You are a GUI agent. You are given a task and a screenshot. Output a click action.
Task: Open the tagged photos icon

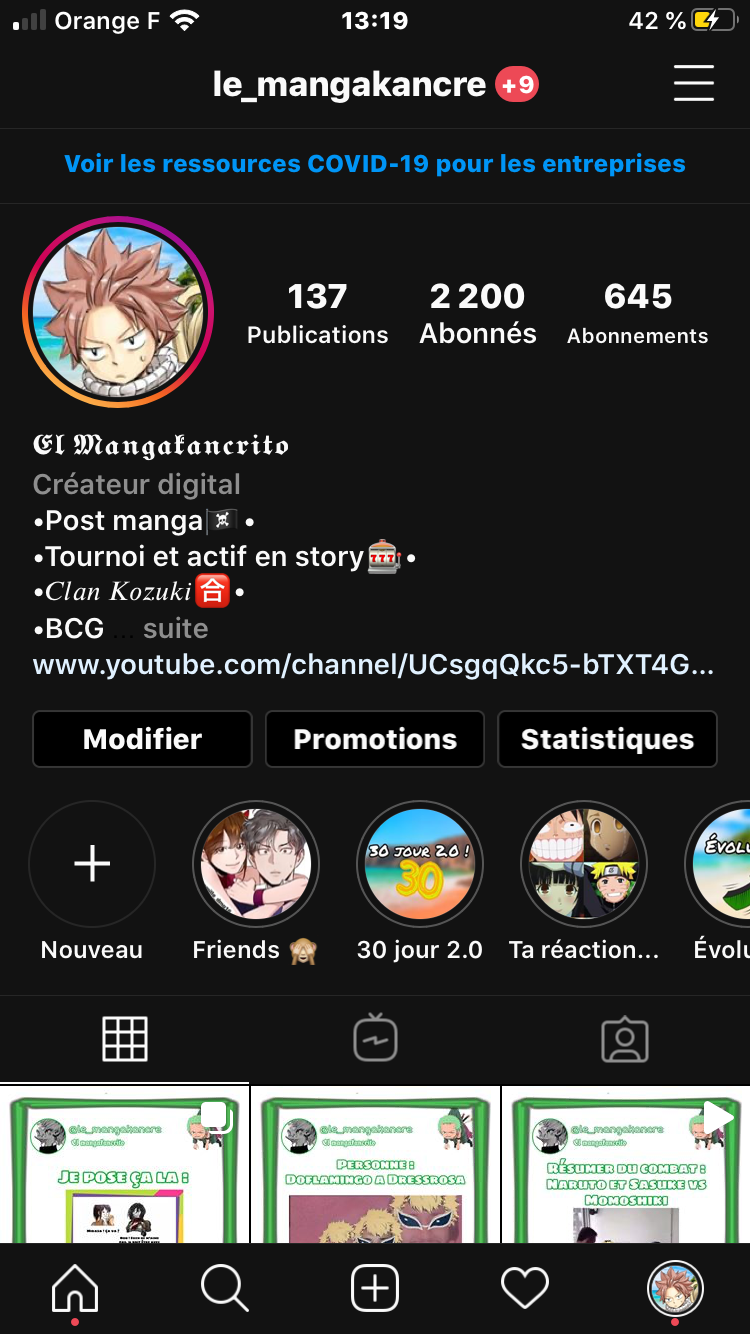coord(625,1038)
